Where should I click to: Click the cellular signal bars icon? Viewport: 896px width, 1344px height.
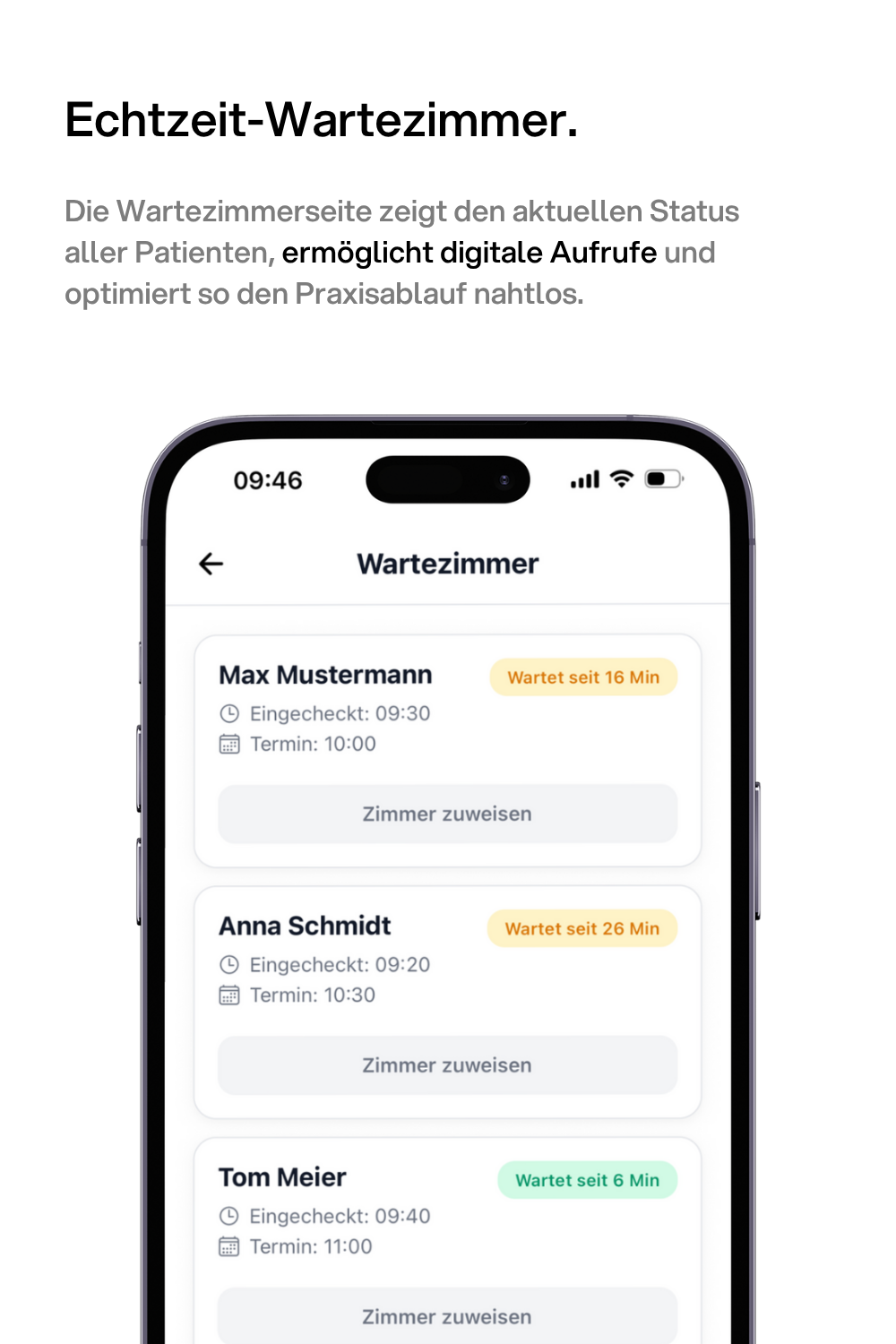click(583, 479)
